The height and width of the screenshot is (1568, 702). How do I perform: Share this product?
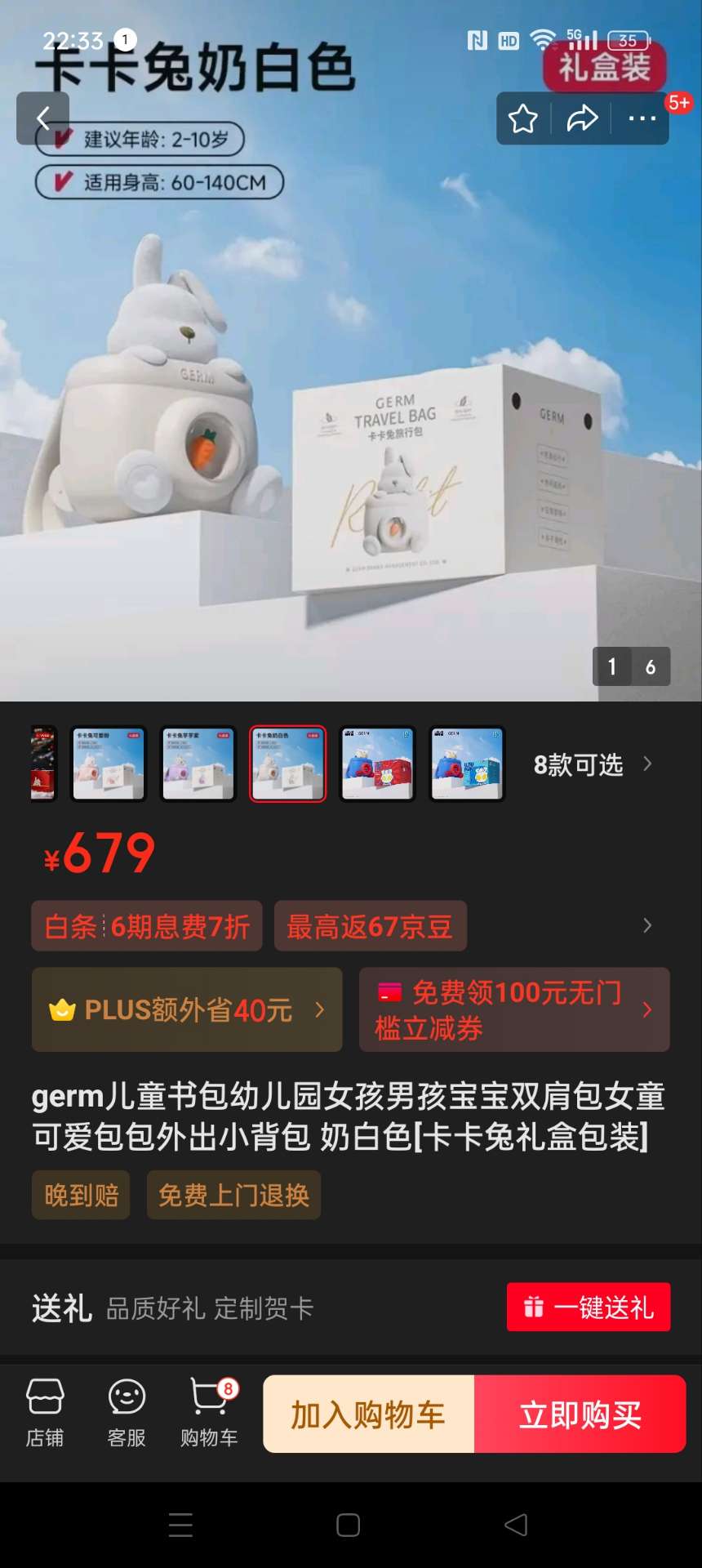tap(582, 118)
